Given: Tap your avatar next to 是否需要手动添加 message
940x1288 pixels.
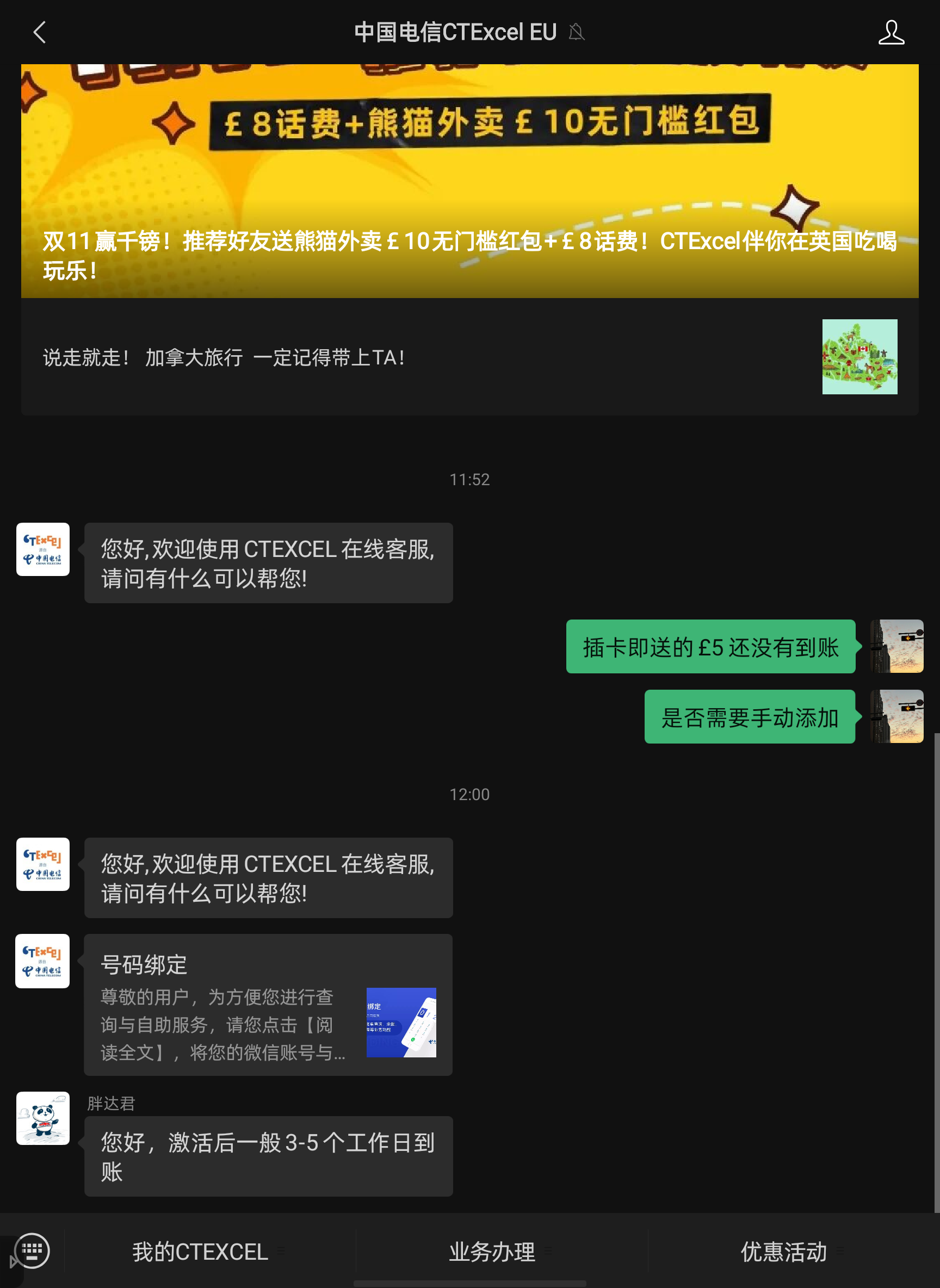Looking at the screenshot, I should tap(898, 717).
